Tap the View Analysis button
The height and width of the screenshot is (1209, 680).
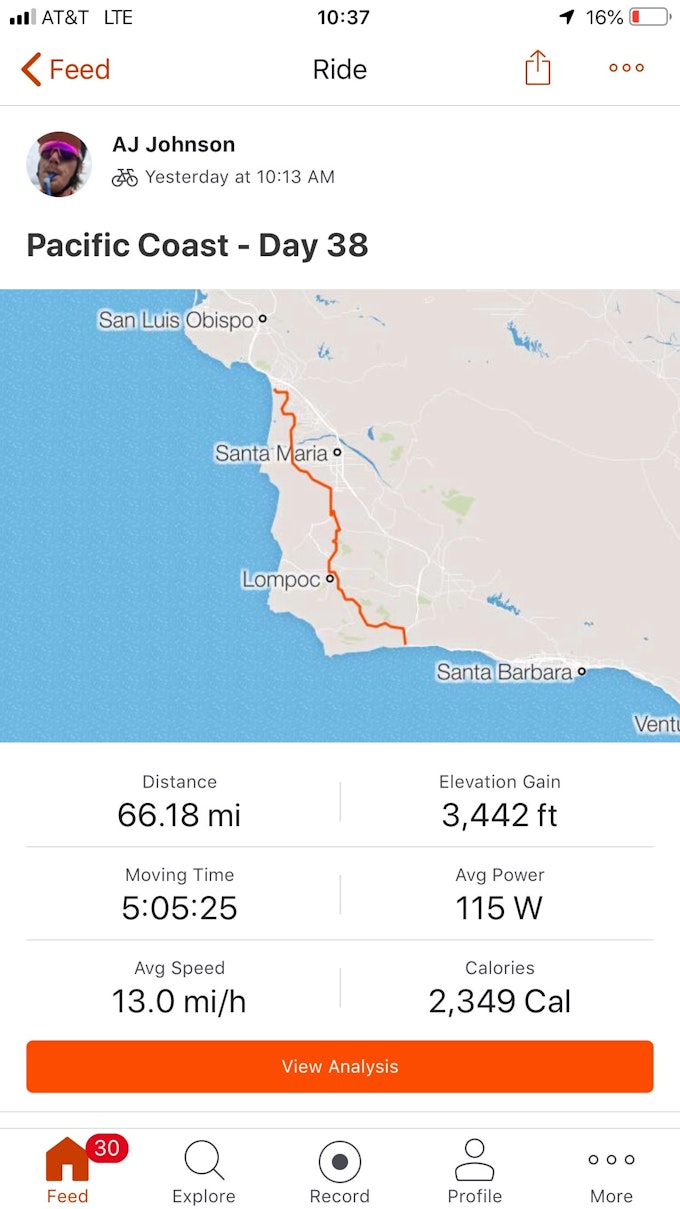tap(340, 1066)
